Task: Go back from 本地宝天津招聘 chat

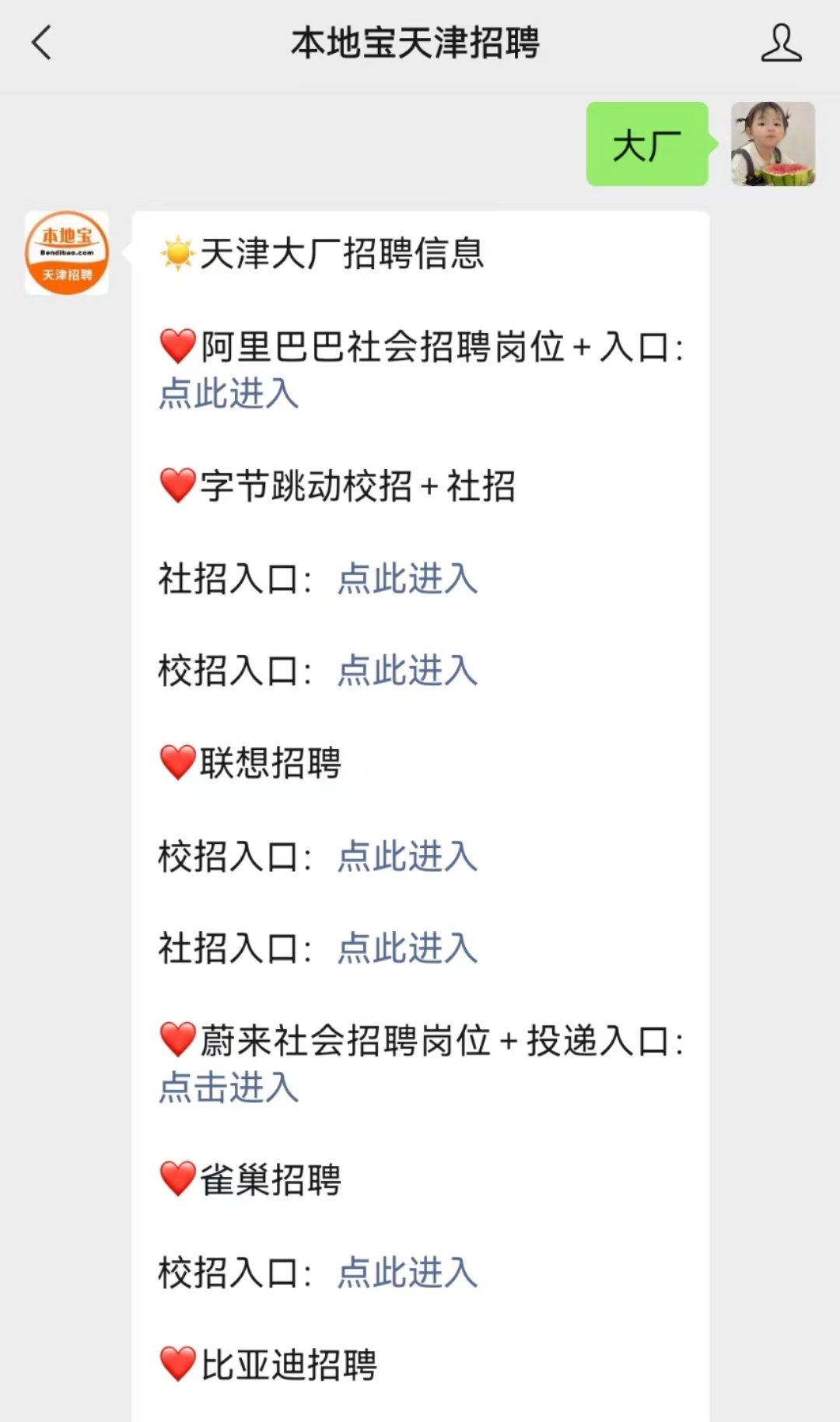Action: click(42, 43)
